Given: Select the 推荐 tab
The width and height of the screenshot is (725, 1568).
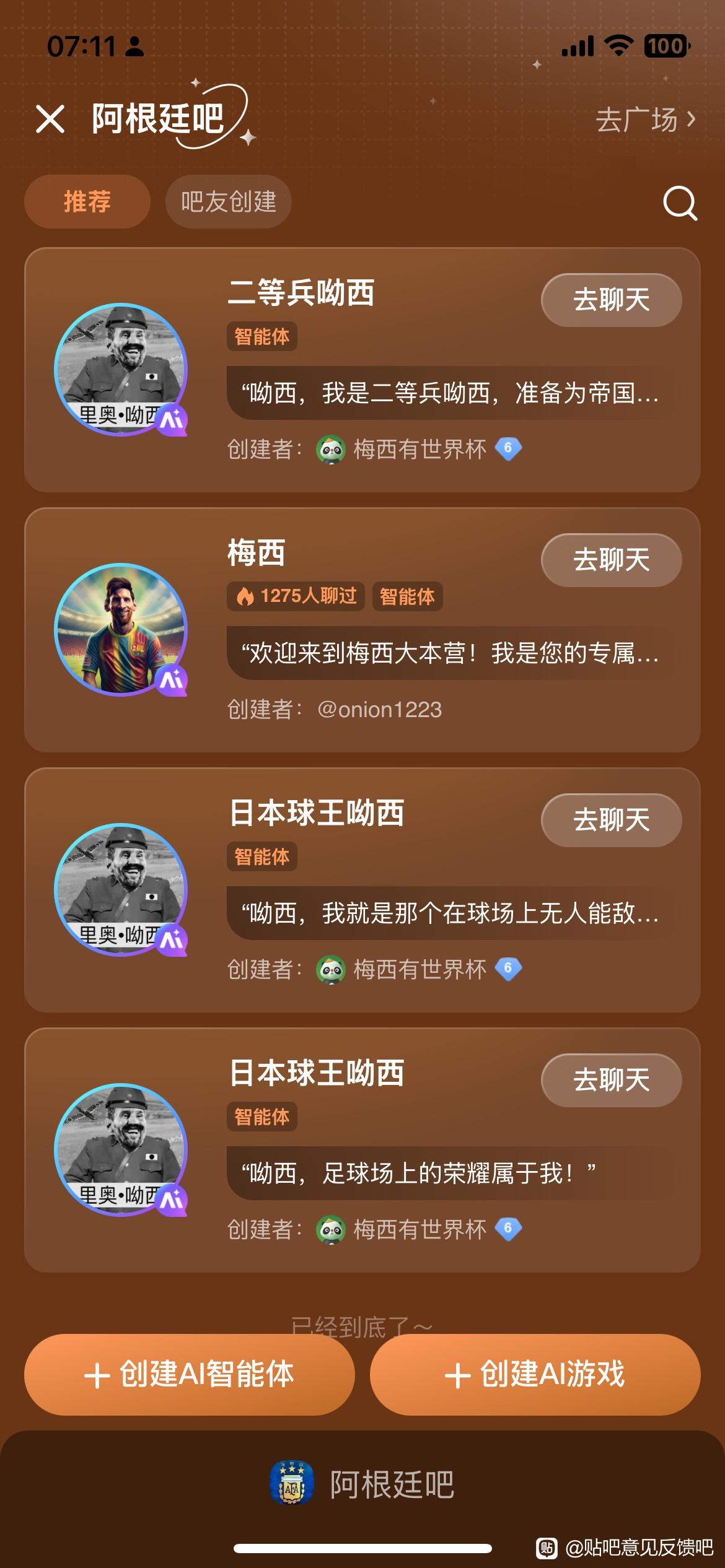Looking at the screenshot, I should click(x=87, y=202).
